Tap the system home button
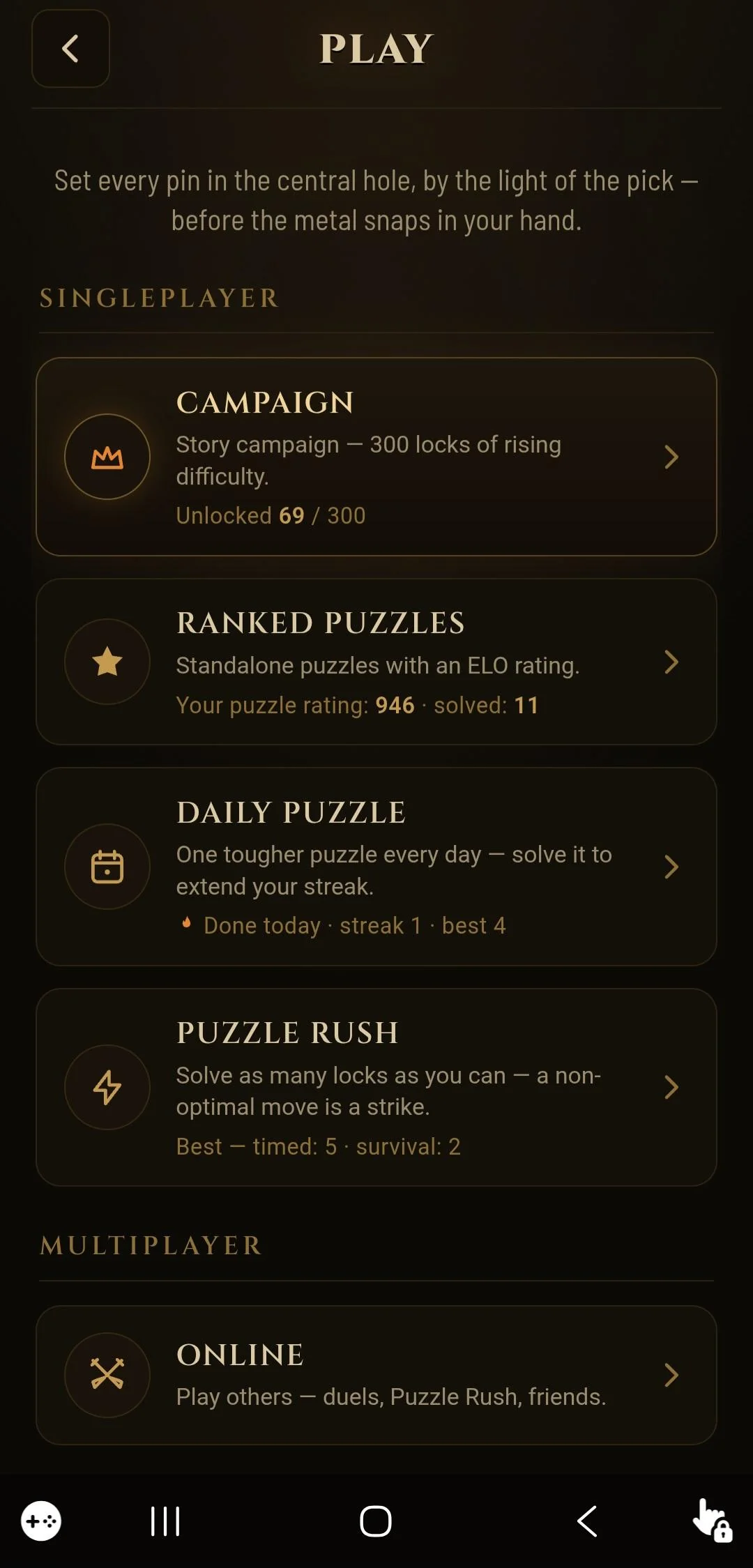 point(376,1521)
